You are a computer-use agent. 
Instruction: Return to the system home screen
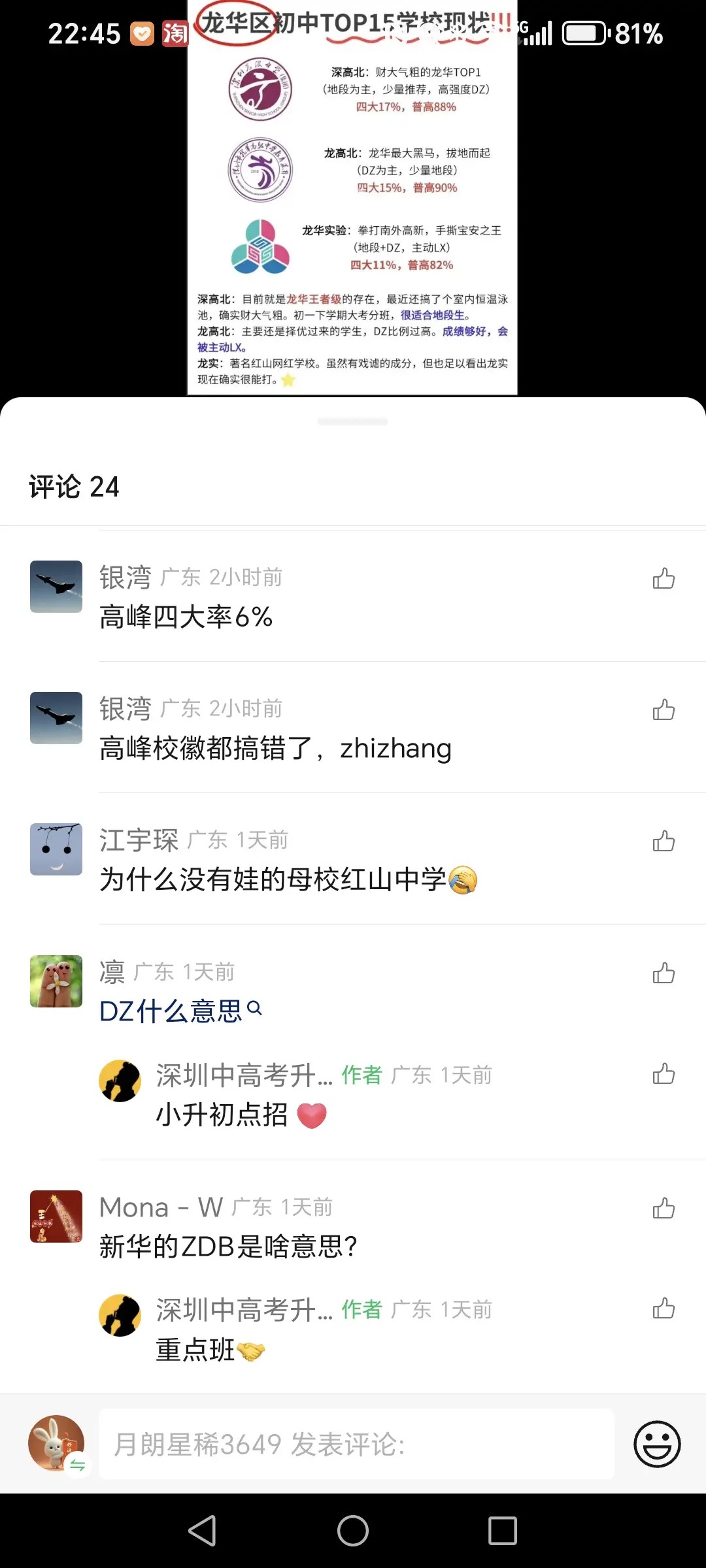(x=353, y=1530)
